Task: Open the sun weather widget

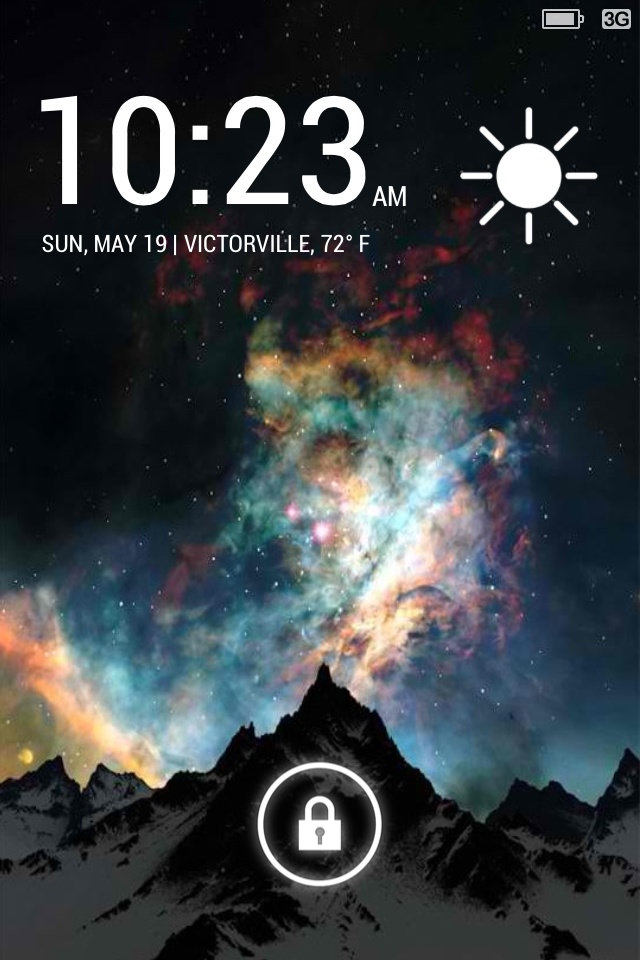Action: (x=528, y=175)
